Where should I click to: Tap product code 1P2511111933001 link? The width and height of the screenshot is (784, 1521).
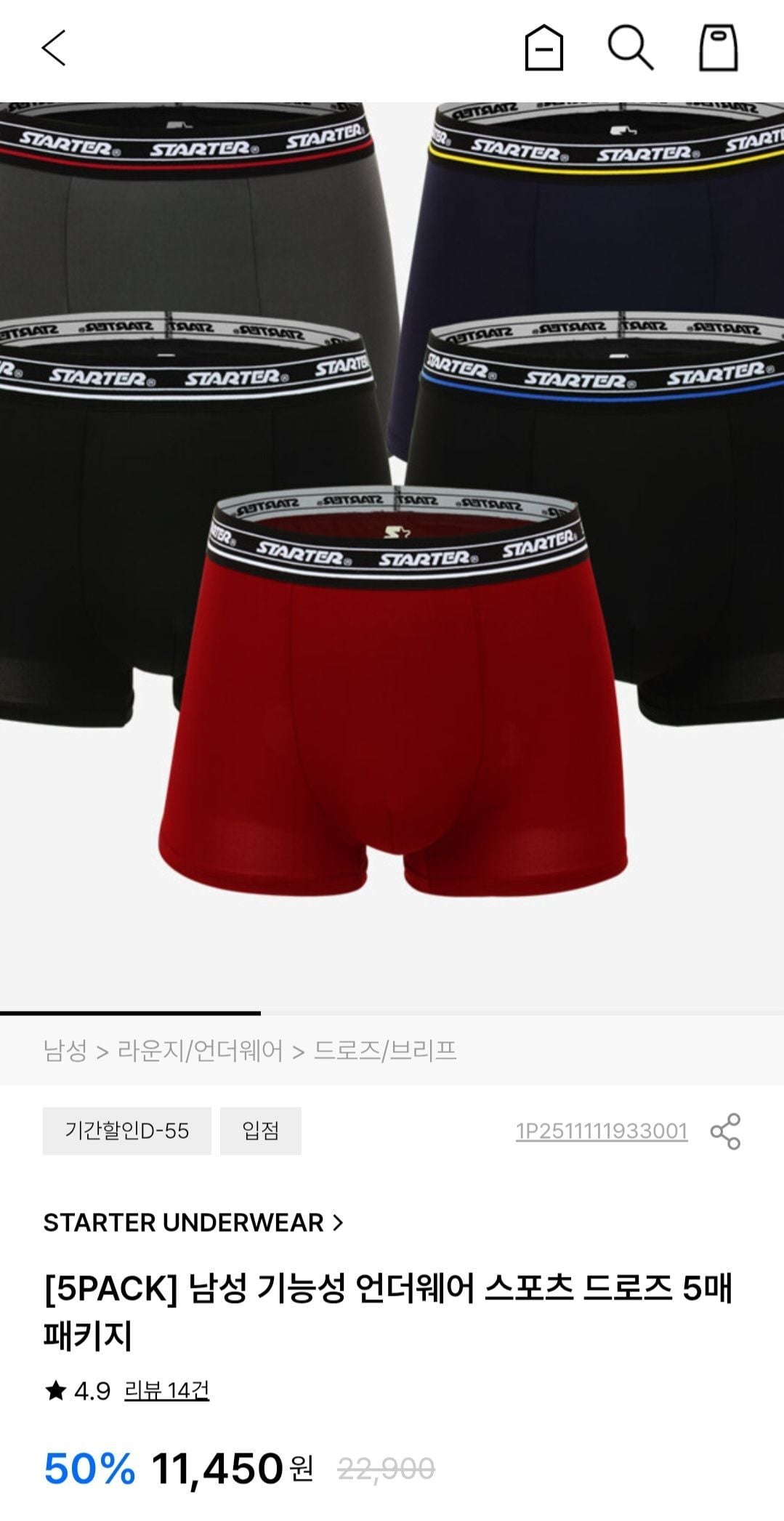pos(602,1131)
